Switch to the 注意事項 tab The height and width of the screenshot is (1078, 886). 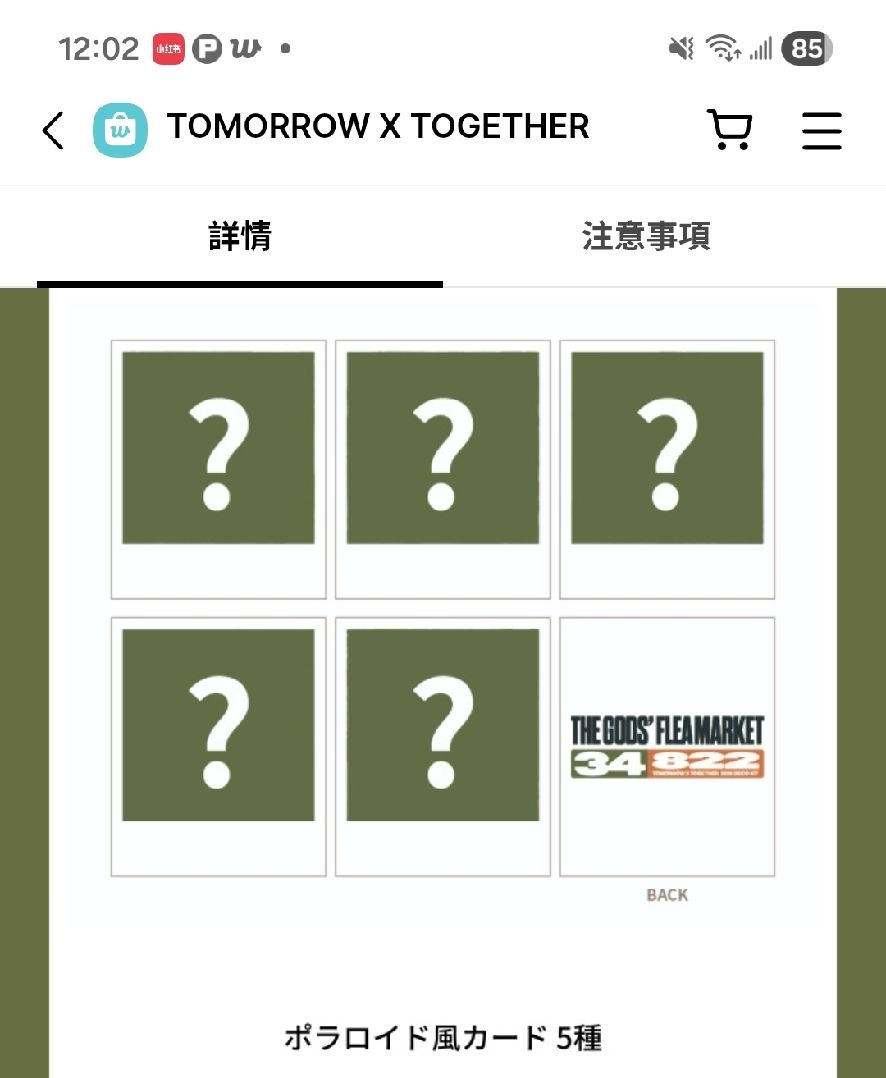point(644,237)
